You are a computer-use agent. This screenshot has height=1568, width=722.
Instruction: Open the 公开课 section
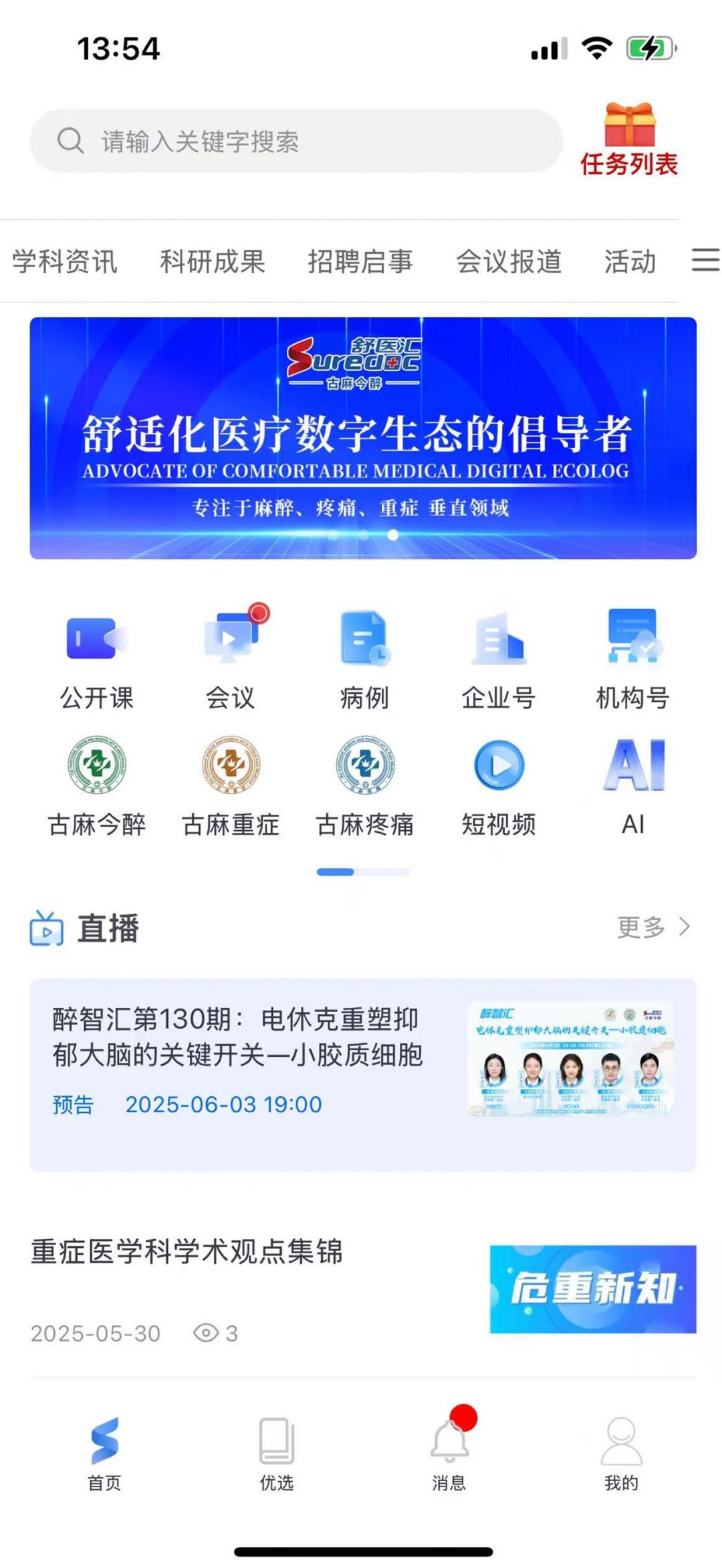(x=97, y=658)
